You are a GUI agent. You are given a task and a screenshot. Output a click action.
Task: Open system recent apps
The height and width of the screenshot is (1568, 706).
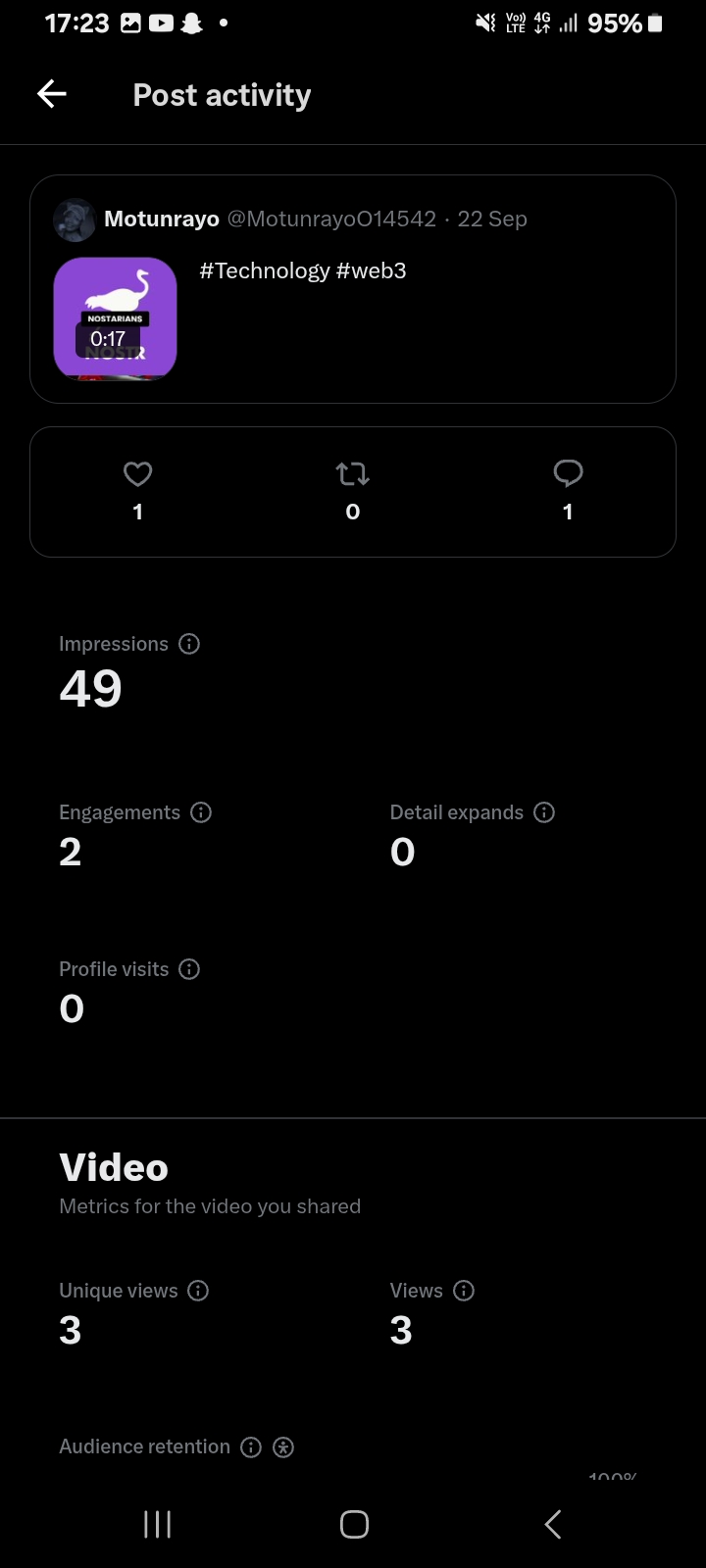tap(157, 1524)
